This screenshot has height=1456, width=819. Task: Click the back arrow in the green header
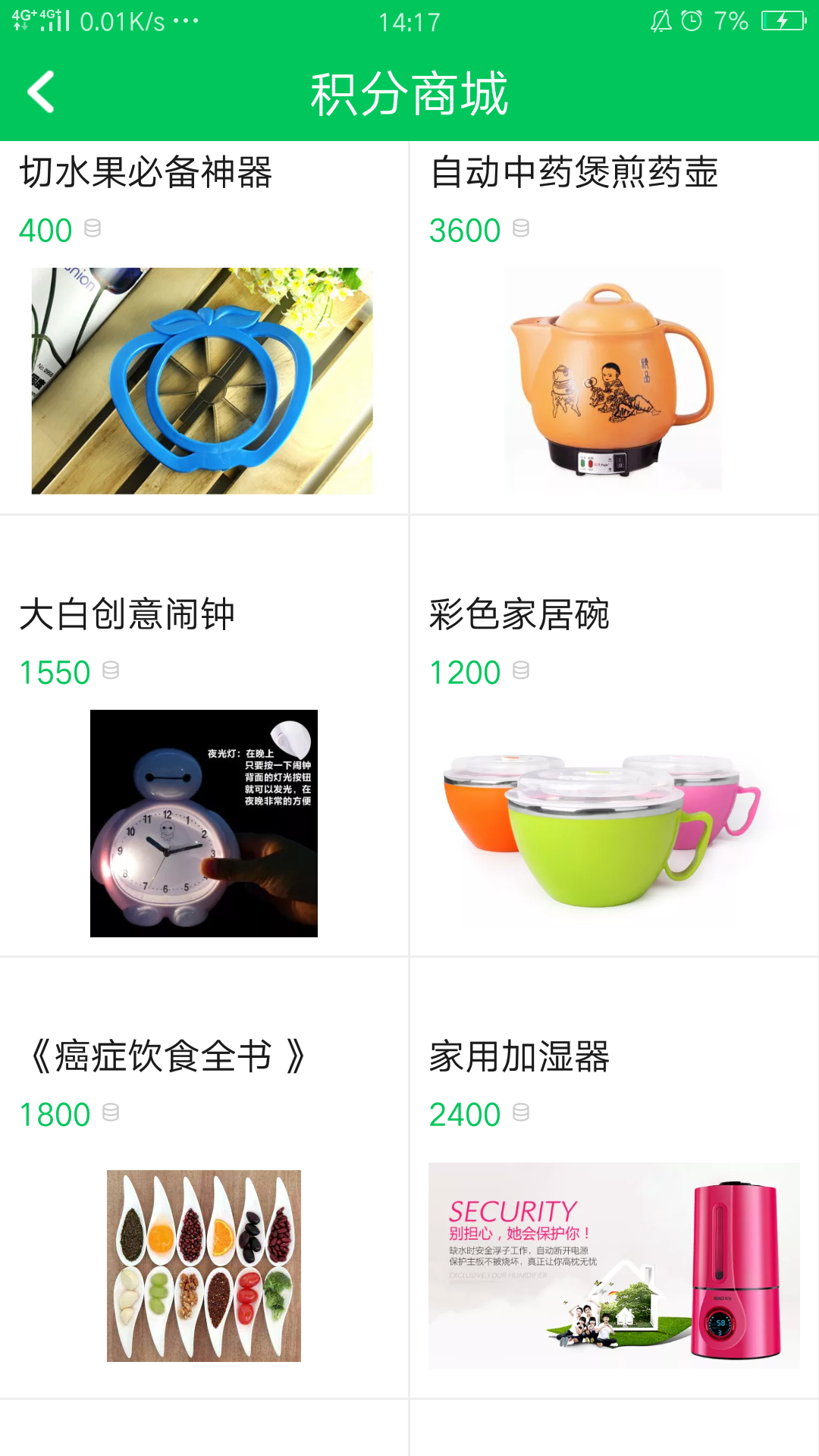pyautogui.click(x=42, y=93)
